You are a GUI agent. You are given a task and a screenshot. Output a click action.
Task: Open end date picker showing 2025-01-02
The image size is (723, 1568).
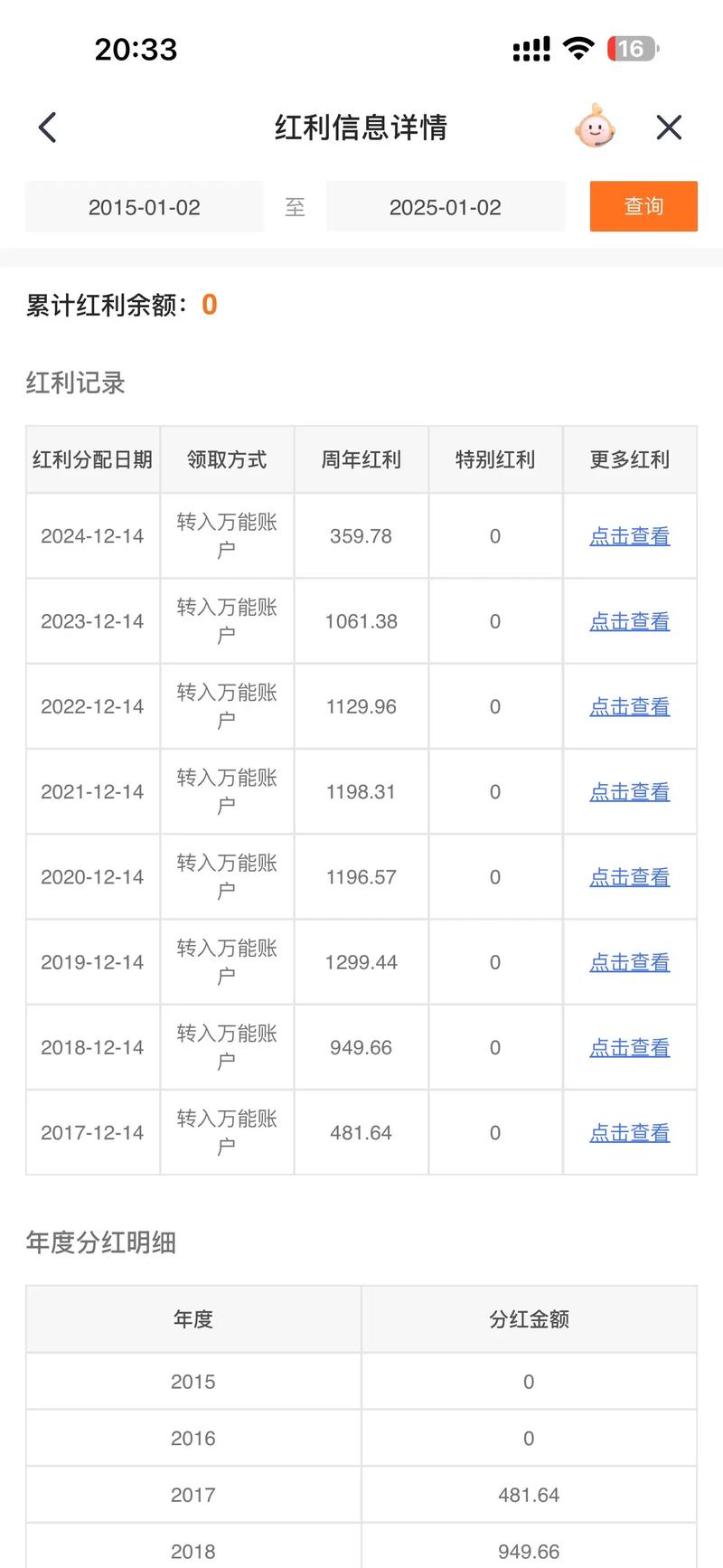[445, 206]
